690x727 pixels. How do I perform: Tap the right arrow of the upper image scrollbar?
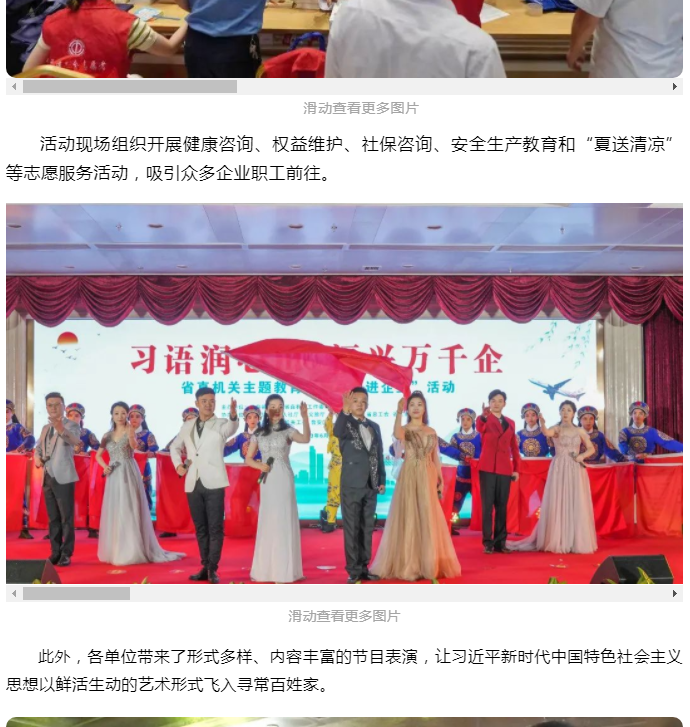point(675,87)
